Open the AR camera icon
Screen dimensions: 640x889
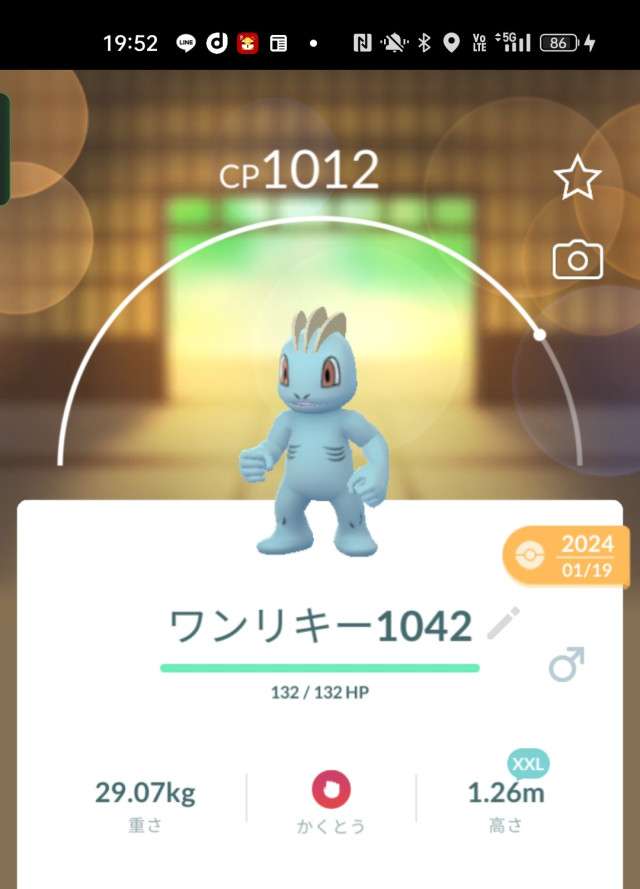[x=577, y=260]
